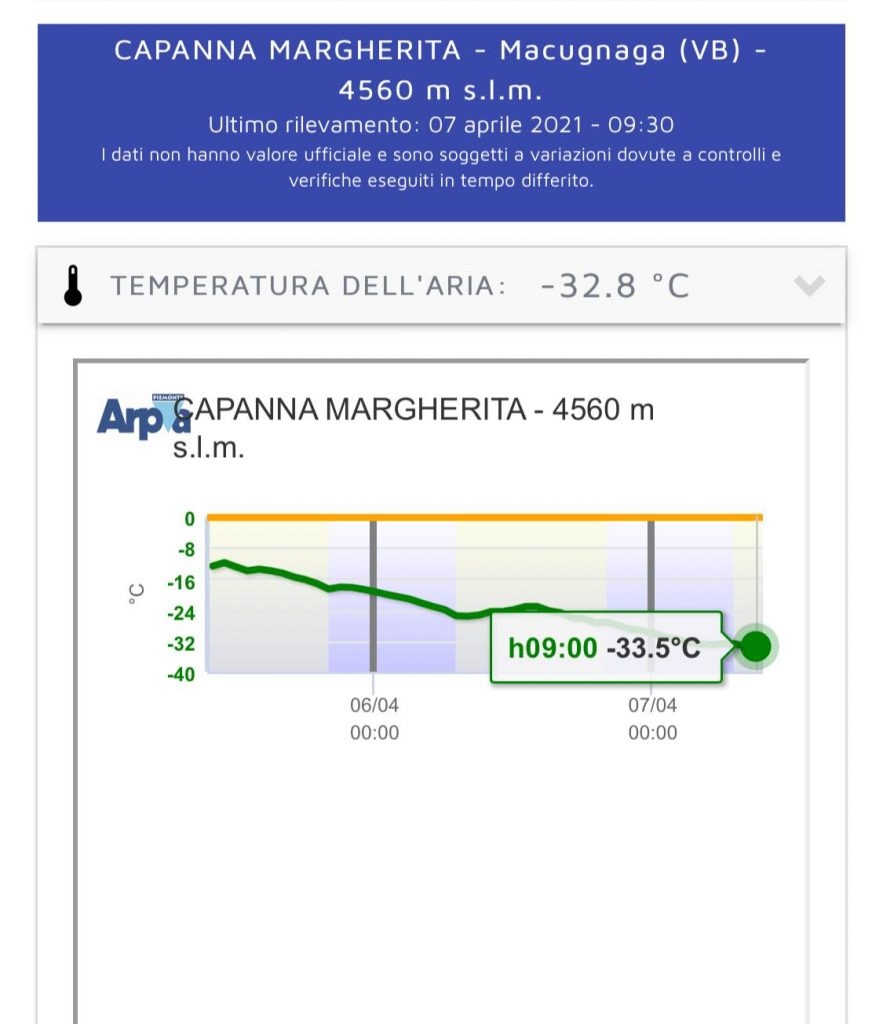Viewport: 883px width, 1024px height.
Task: Click the CAPANNA MARGHERITA chart title
Action: click(420, 410)
